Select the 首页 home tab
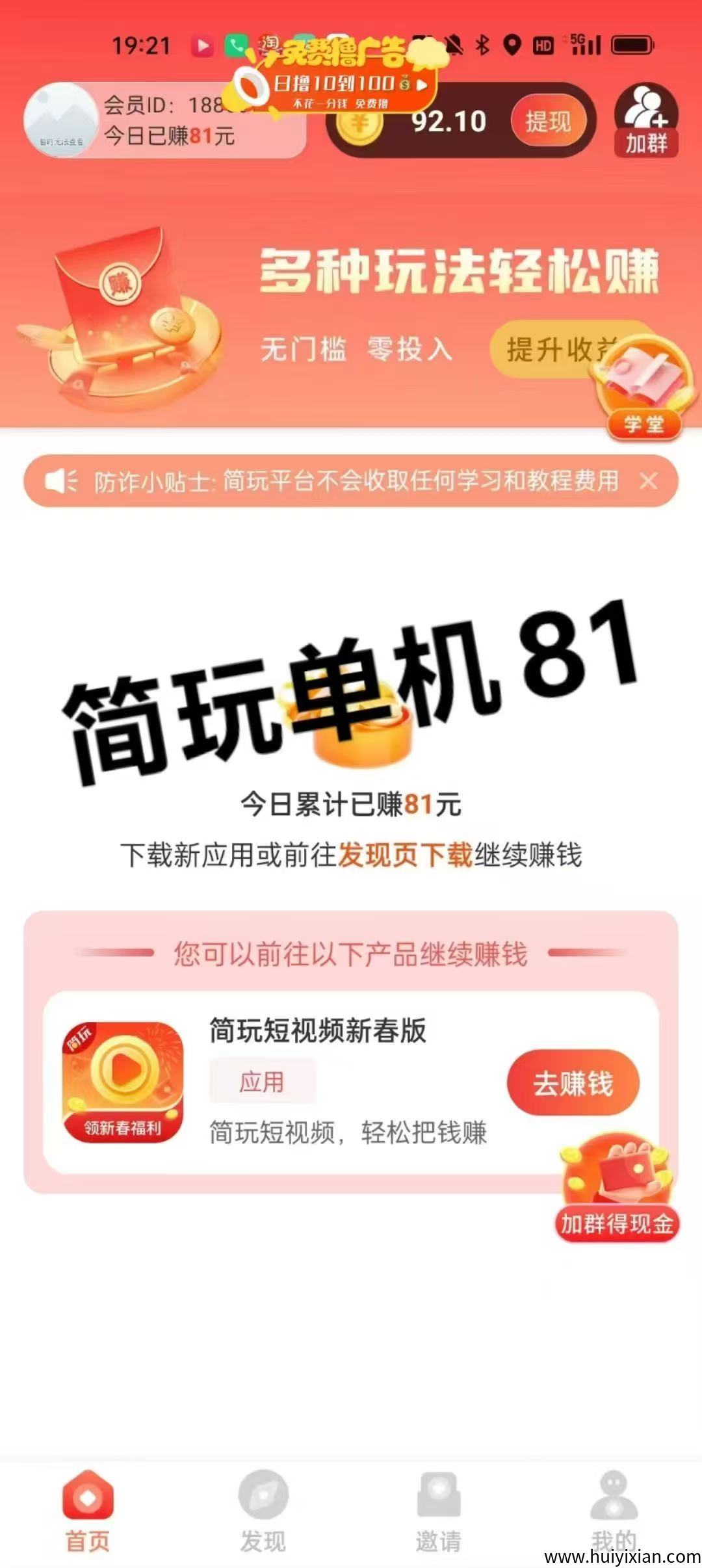Image resolution: width=702 pixels, height=1568 pixels. tap(88, 1495)
